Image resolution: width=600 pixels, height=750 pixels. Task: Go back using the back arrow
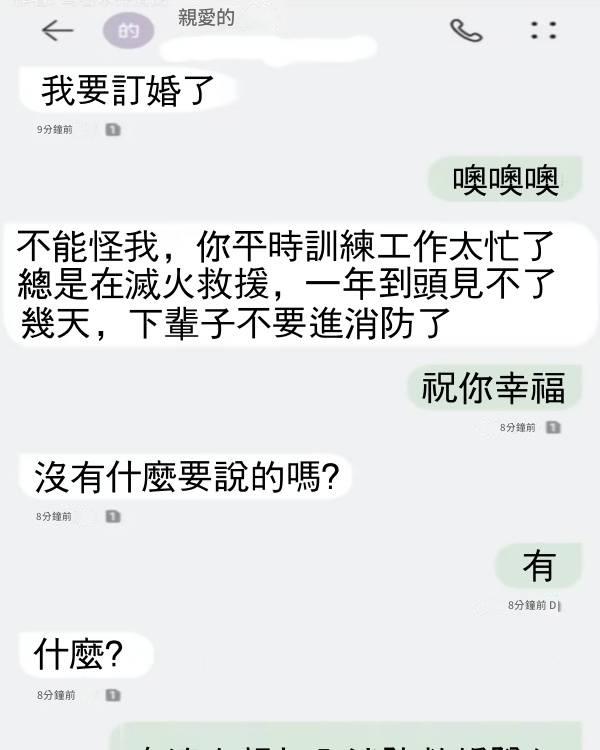click(x=58, y=31)
